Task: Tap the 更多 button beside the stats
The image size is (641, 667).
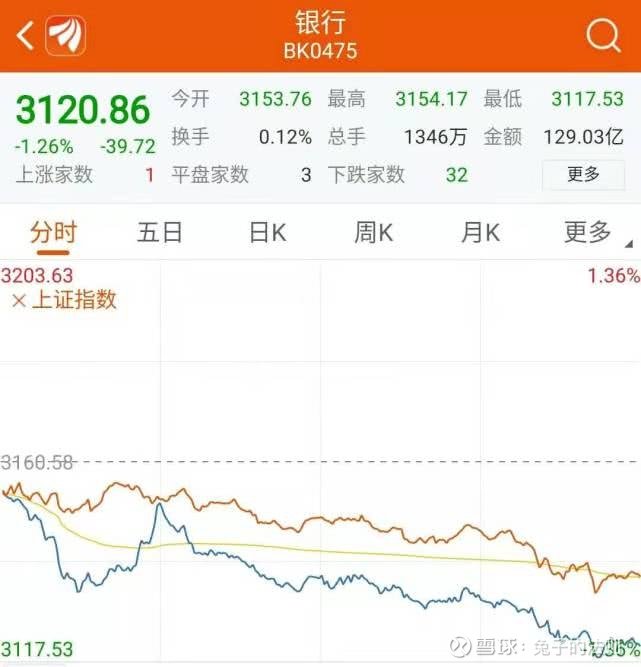Action: tap(583, 175)
